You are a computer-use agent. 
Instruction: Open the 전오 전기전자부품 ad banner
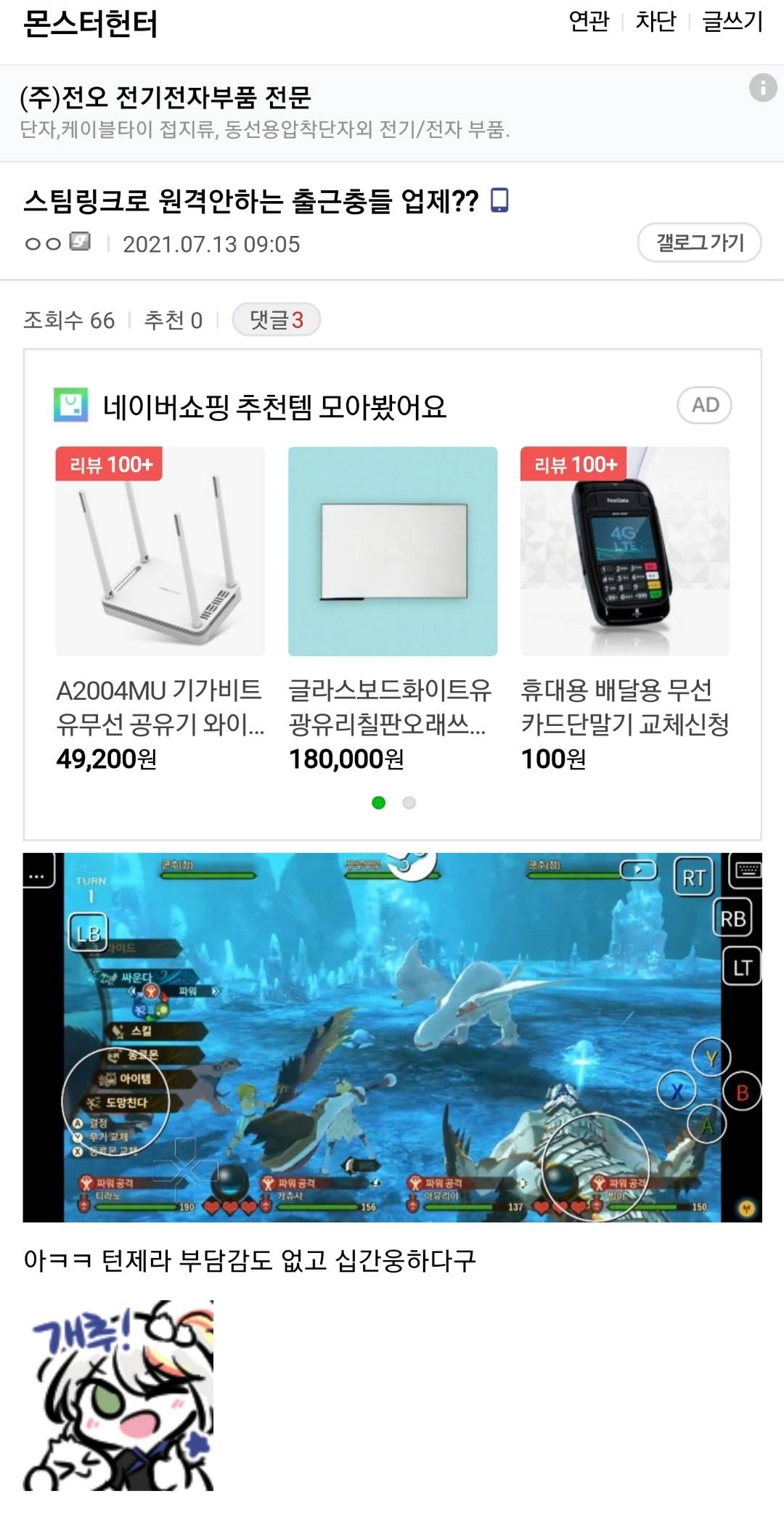pos(265,112)
